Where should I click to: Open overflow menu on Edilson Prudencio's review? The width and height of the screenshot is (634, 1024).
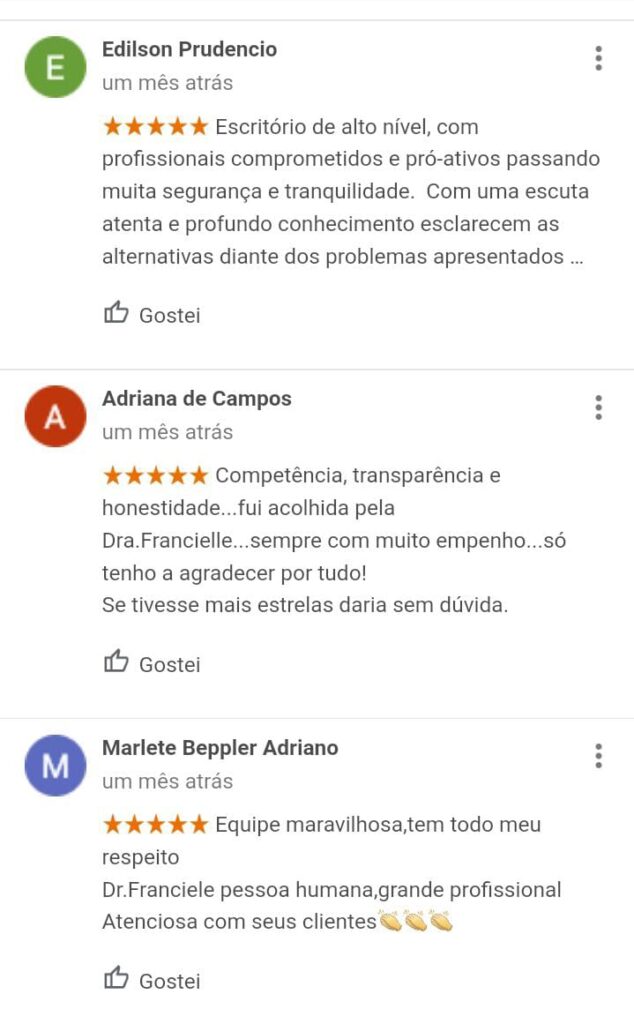(x=598, y=58)
